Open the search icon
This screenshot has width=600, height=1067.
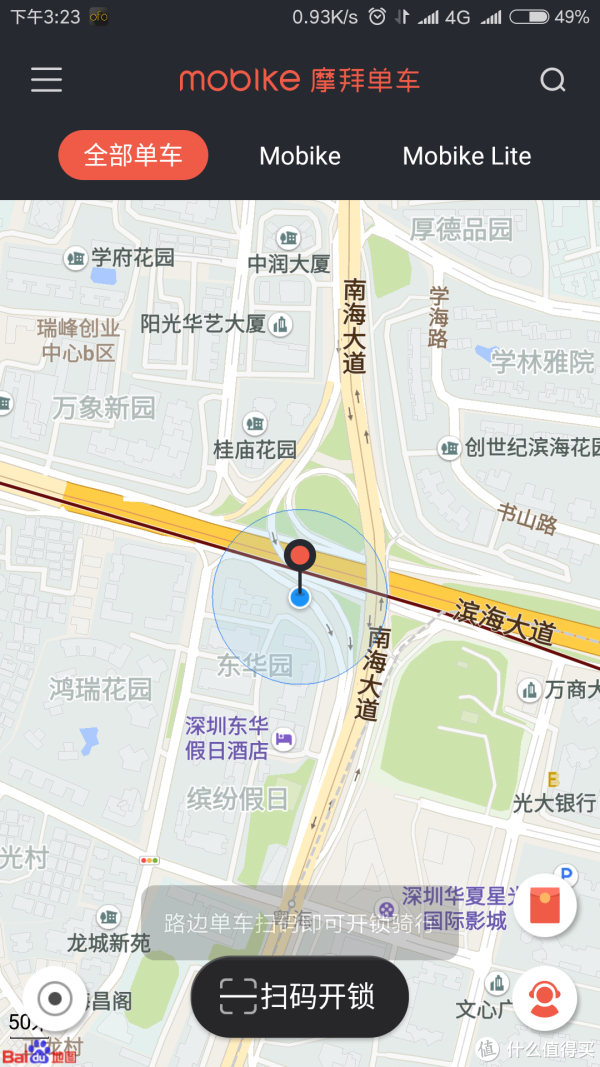tap(553, 80)
